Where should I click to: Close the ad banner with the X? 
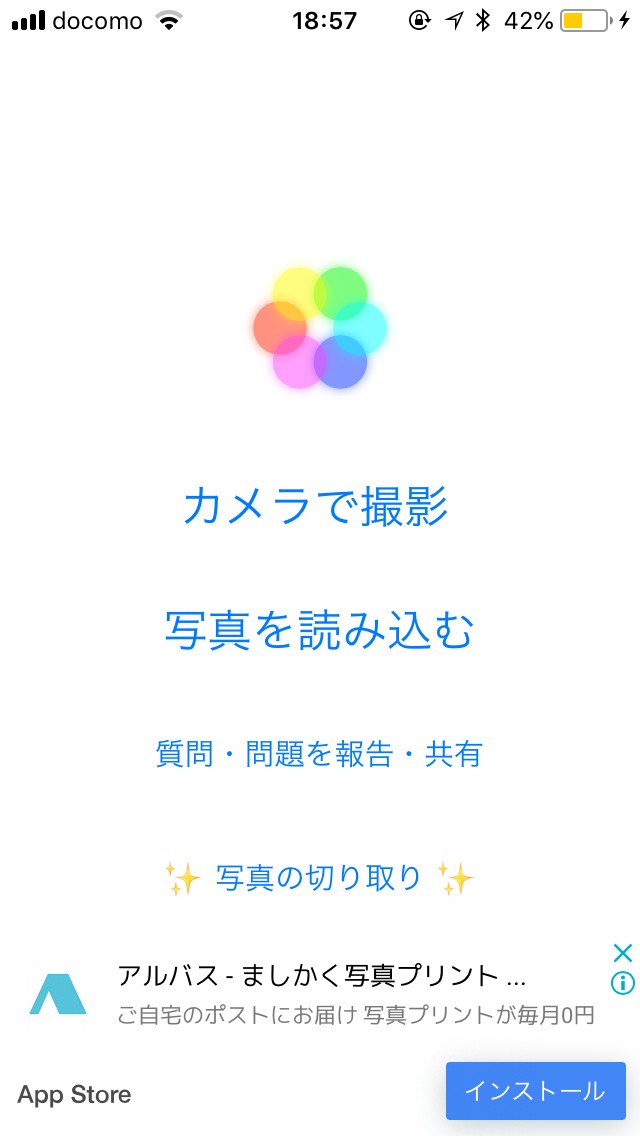622,952
